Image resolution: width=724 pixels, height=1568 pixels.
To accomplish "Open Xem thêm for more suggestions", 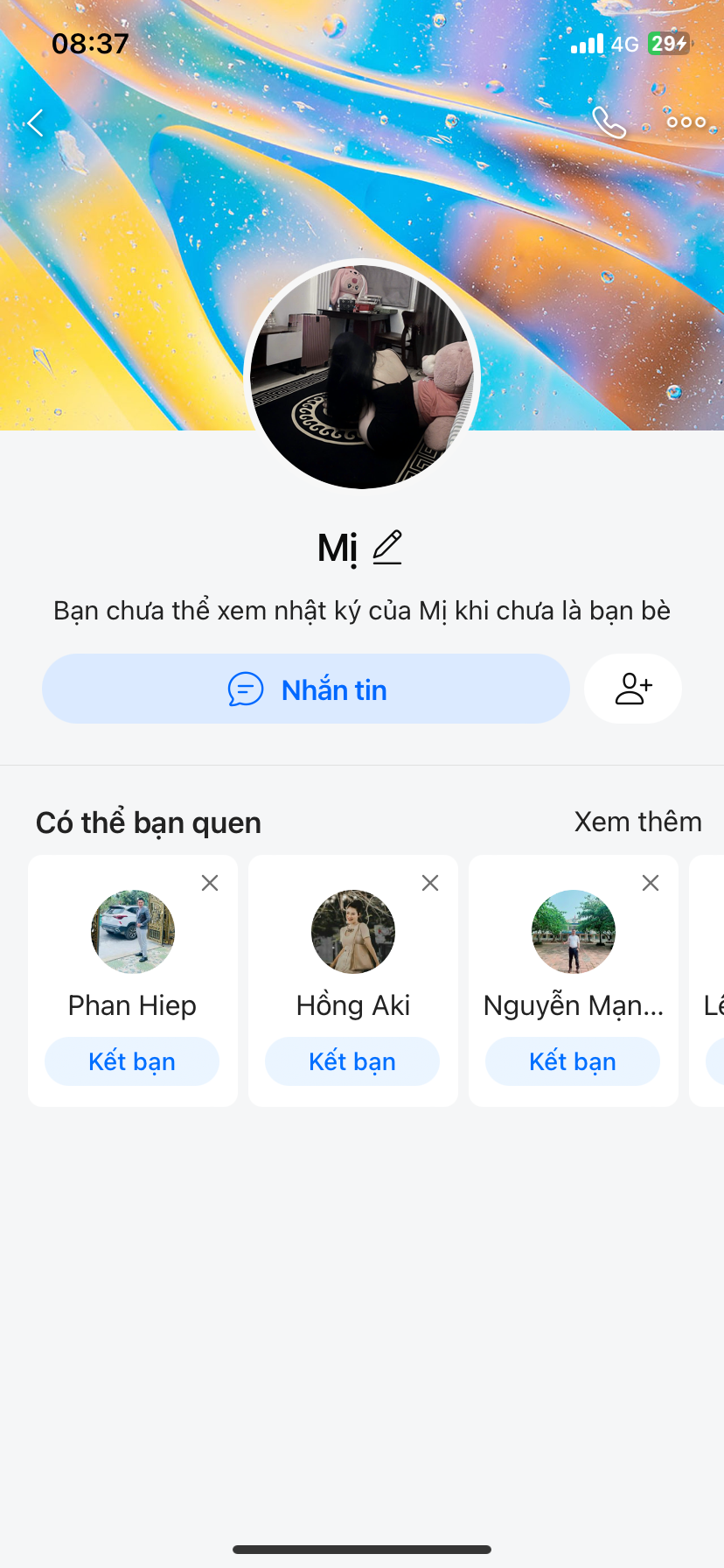I will pyautogui.click(x=637, y=822).
